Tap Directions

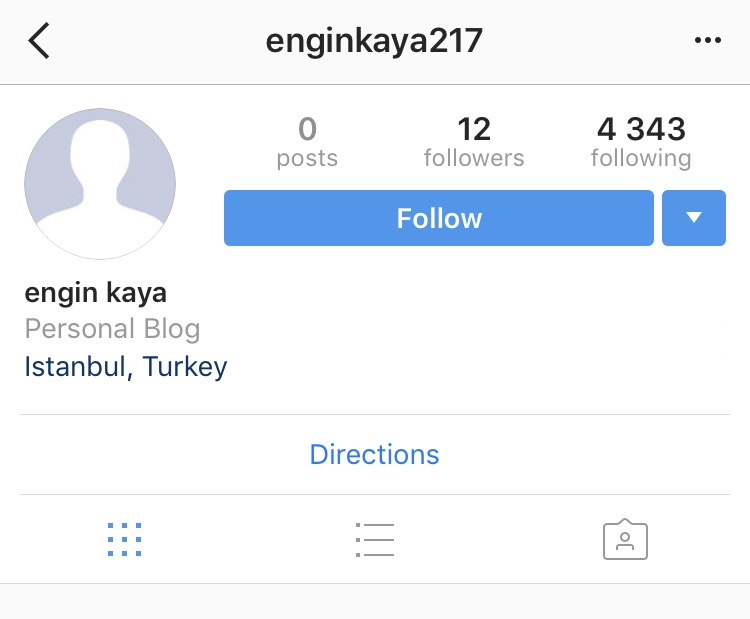coord(374,454)
